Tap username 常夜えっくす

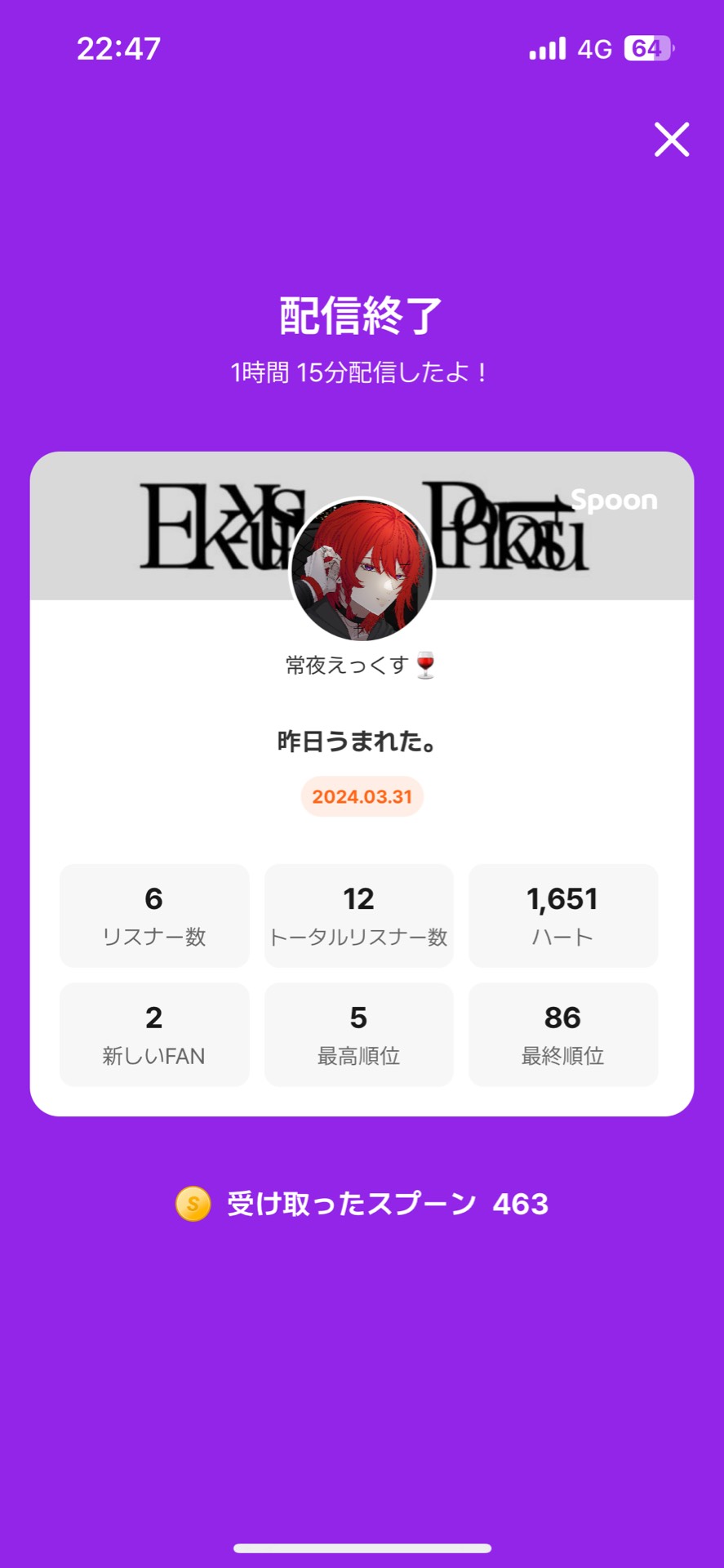click(x=347, y=666)
